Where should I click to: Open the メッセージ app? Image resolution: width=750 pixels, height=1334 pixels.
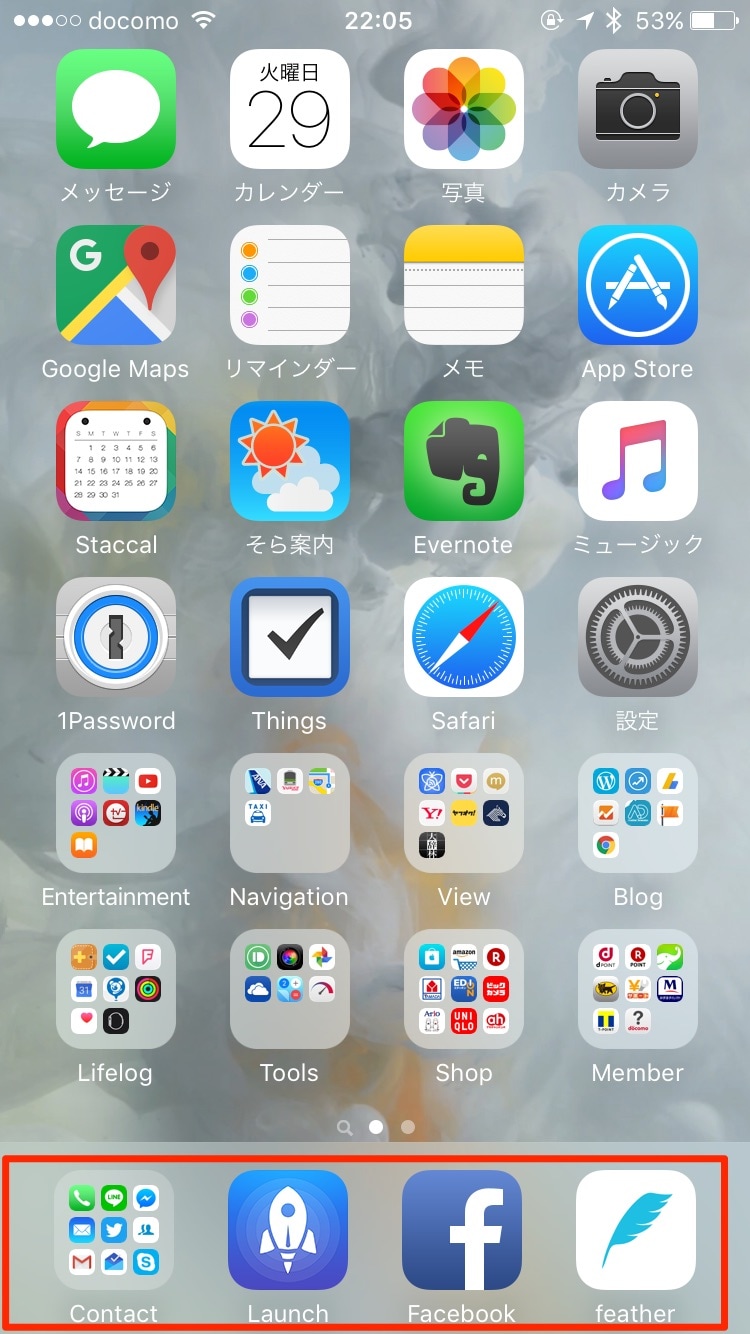pyautogui.click(x=116, y=109)
